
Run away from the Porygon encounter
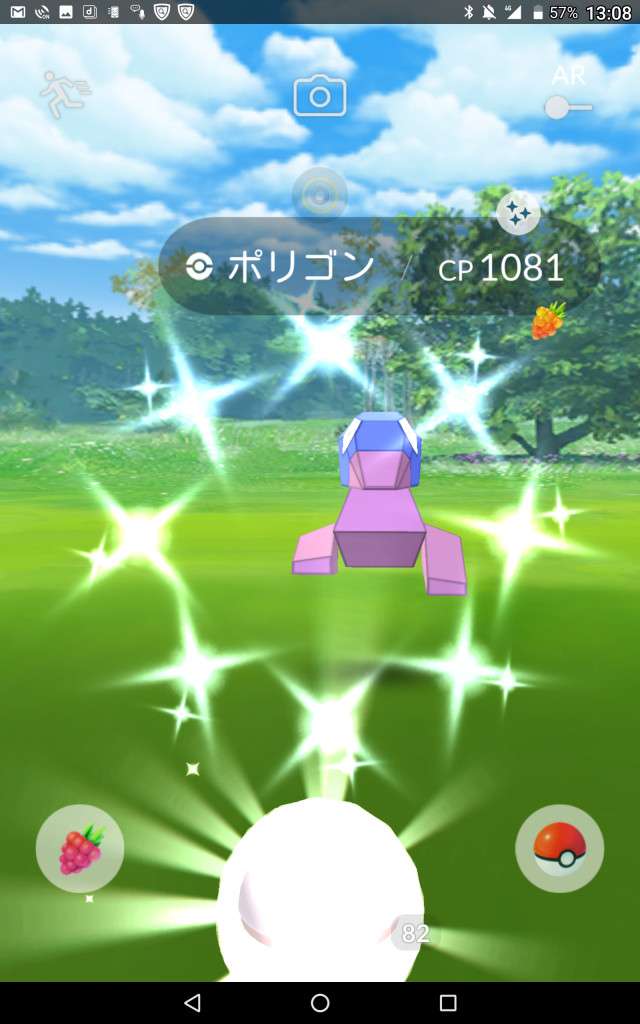pyautogui.click(x=65, y=94)
